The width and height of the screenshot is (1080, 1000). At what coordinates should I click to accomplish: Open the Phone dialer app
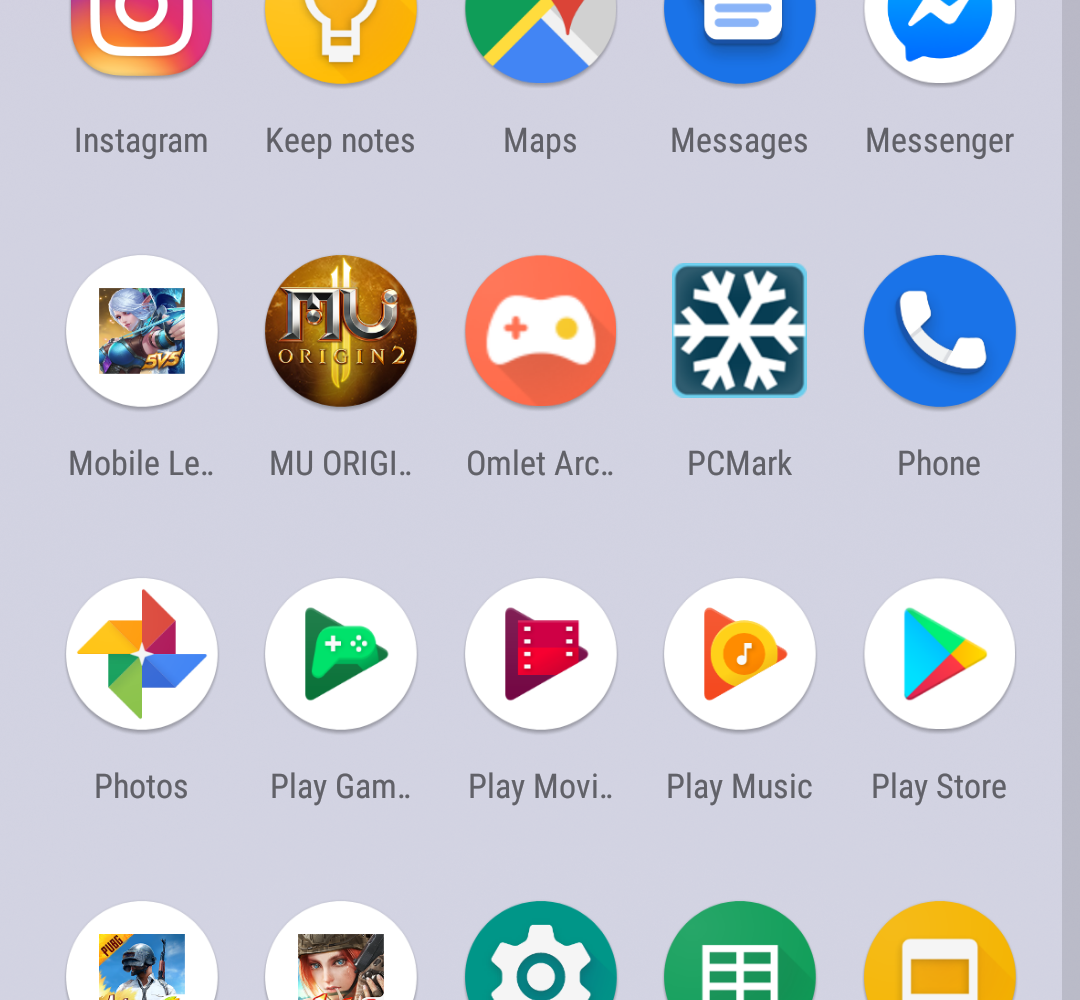point(940,331)
